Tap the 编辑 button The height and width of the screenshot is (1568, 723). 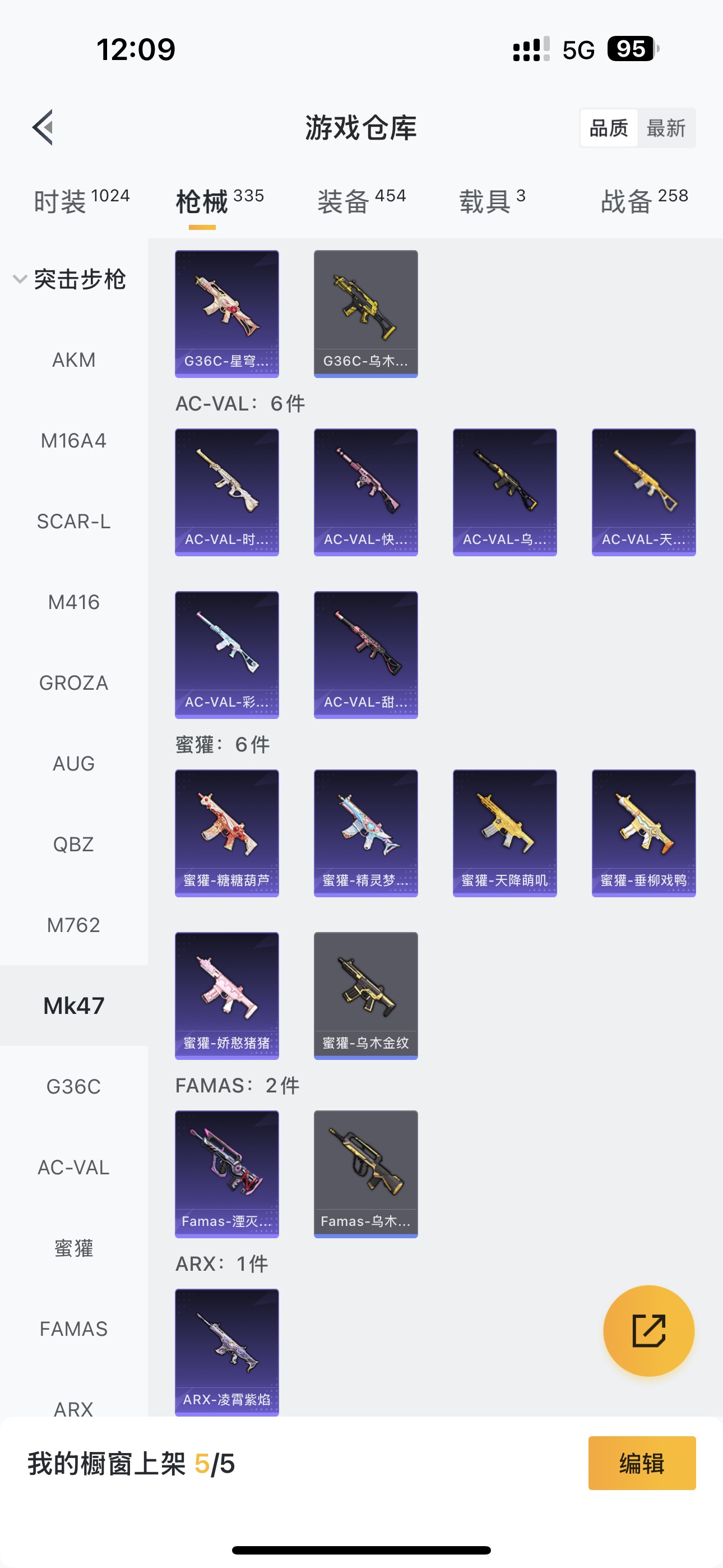(641, 1463)
